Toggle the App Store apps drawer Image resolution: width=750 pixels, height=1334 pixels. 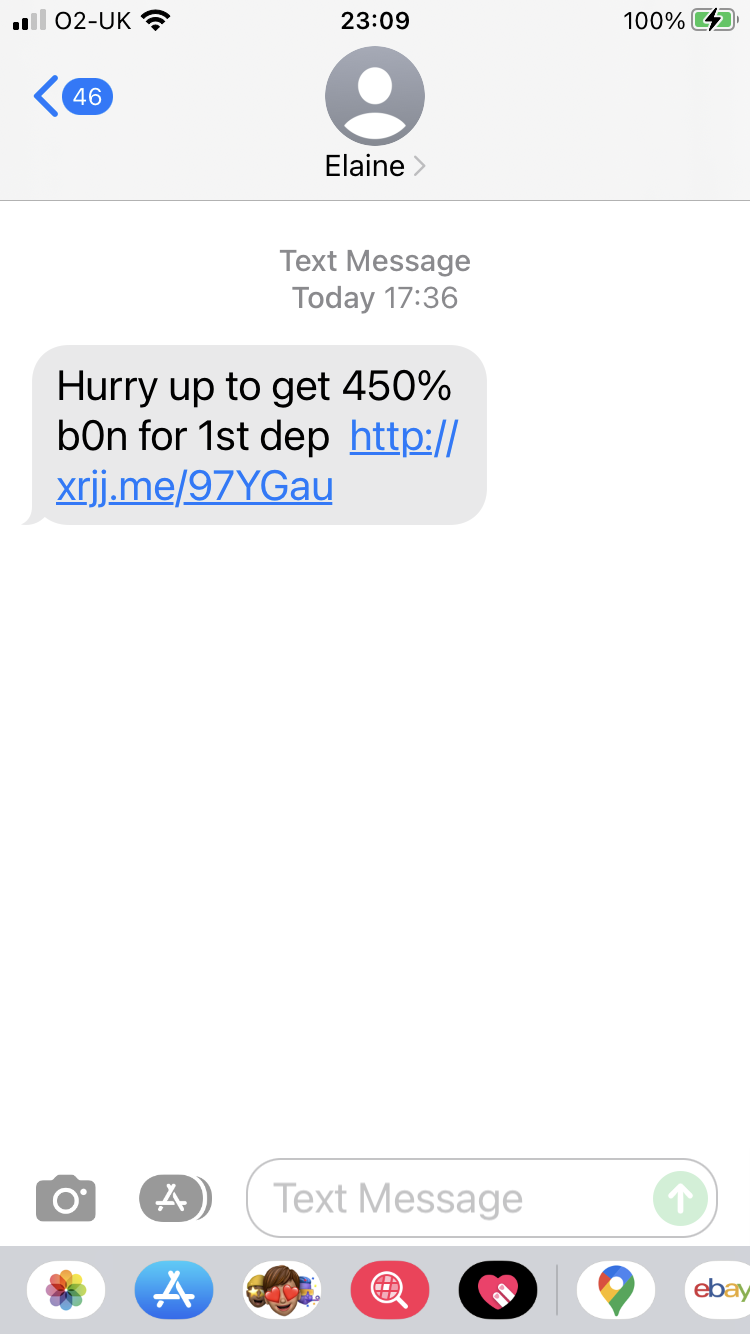coord(175,1198)
